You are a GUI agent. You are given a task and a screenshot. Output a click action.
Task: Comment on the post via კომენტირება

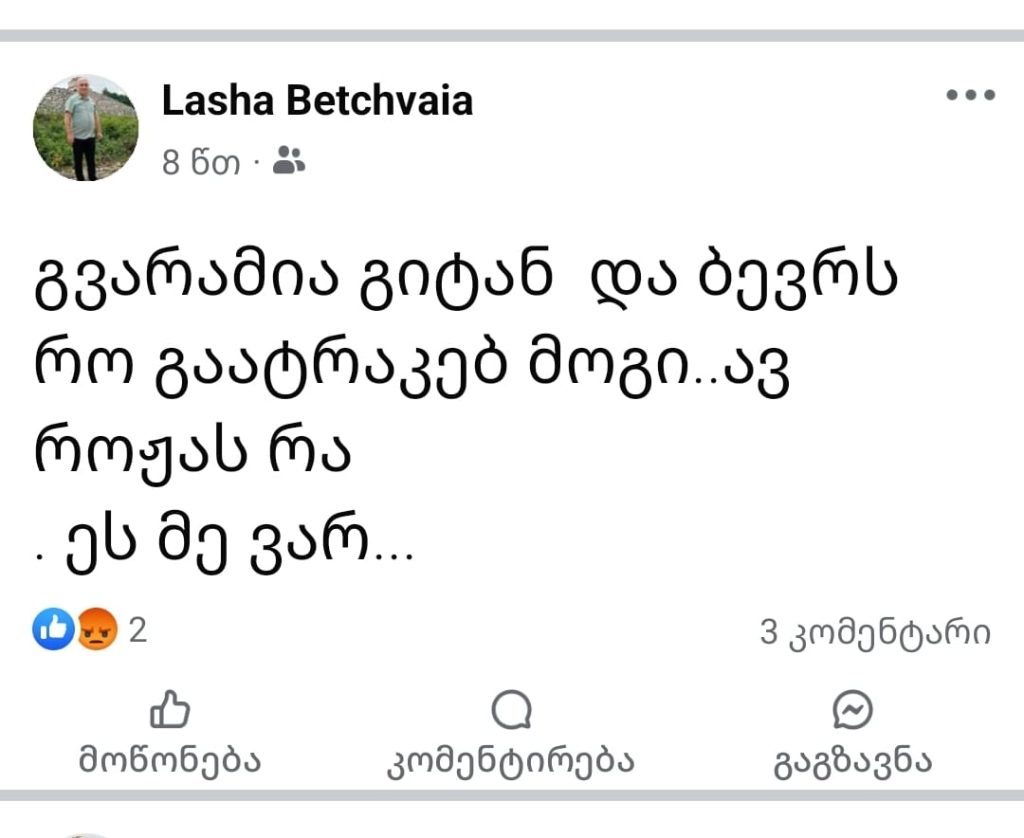[511, 736]
